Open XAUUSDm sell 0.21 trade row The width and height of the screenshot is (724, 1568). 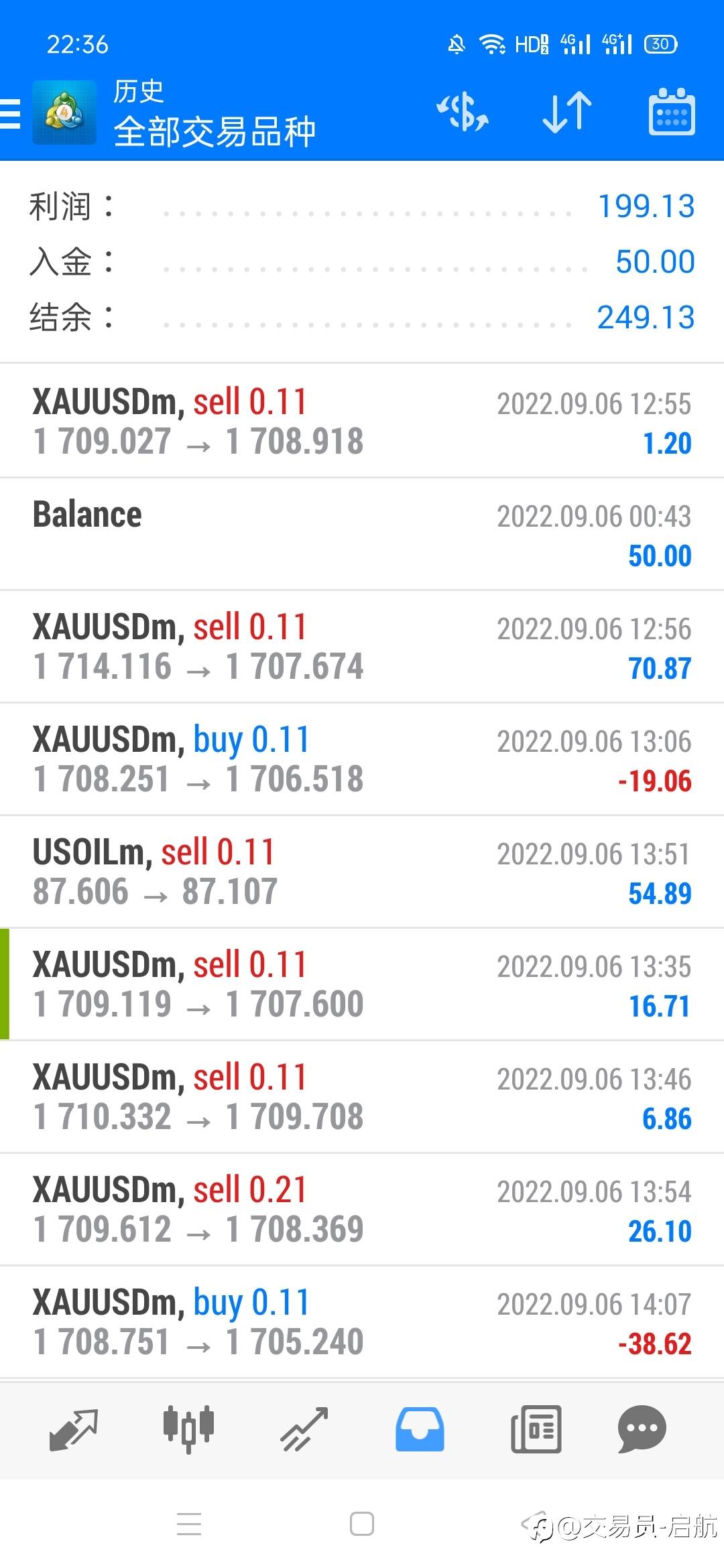[362, 1210]
